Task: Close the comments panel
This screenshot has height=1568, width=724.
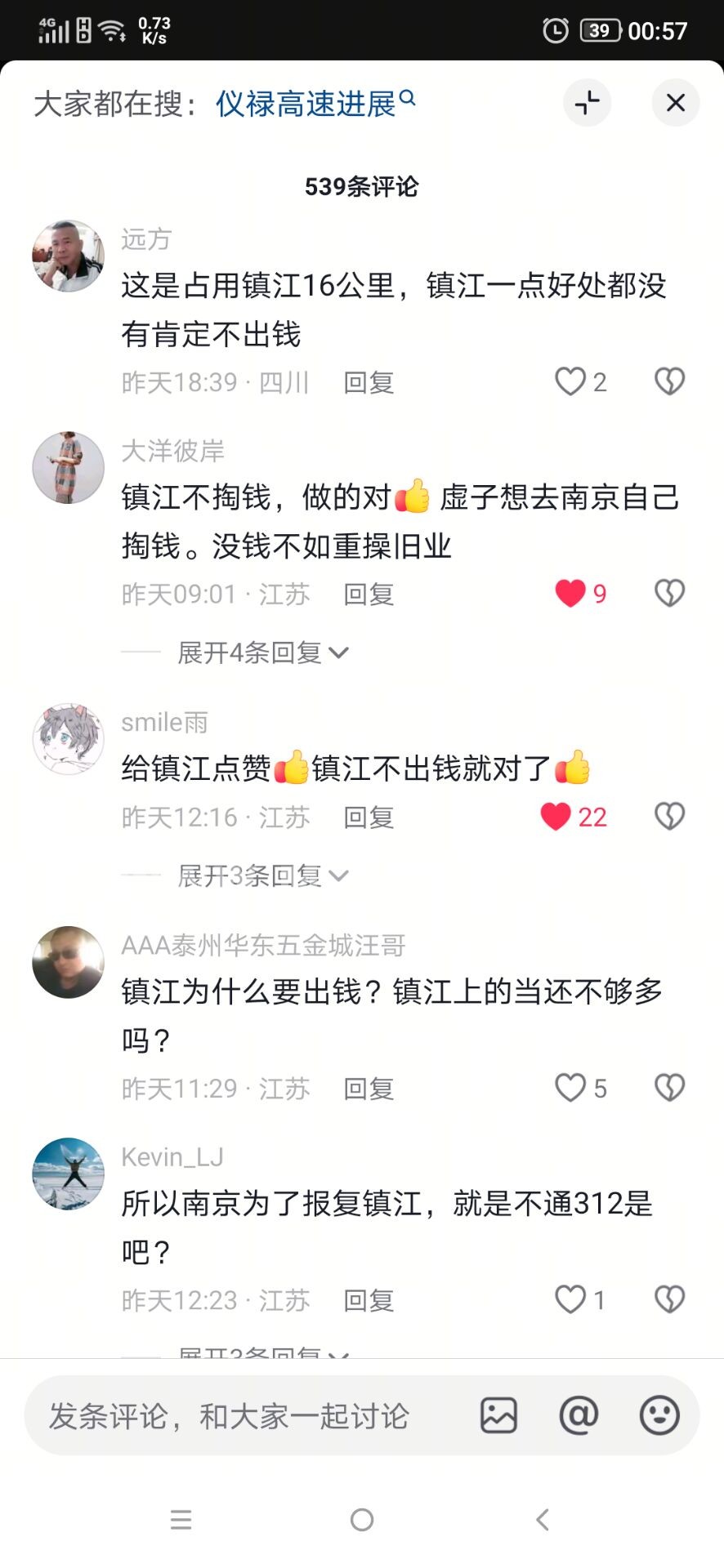Action: 675,103
